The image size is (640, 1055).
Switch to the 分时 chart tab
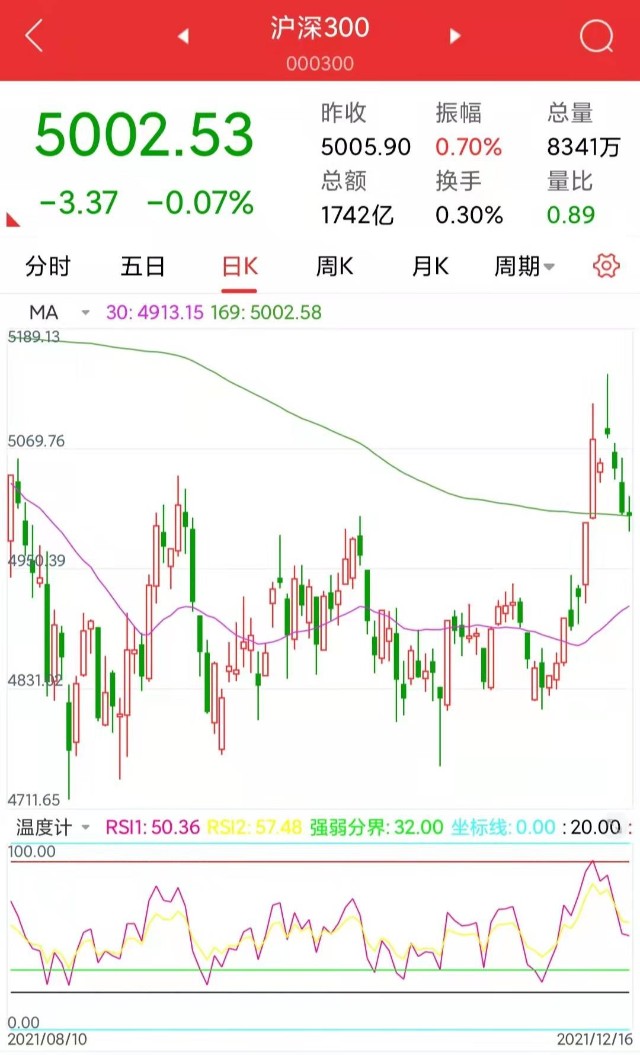click(x=48, y=266)
